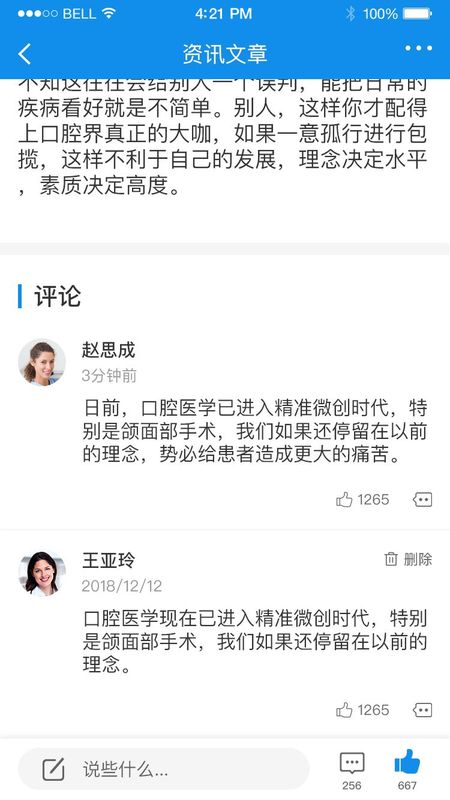450x800 pixels.
Task: Like the article with 667 thumbs-up
Action: pyautogui.click(x=407, y=770)
